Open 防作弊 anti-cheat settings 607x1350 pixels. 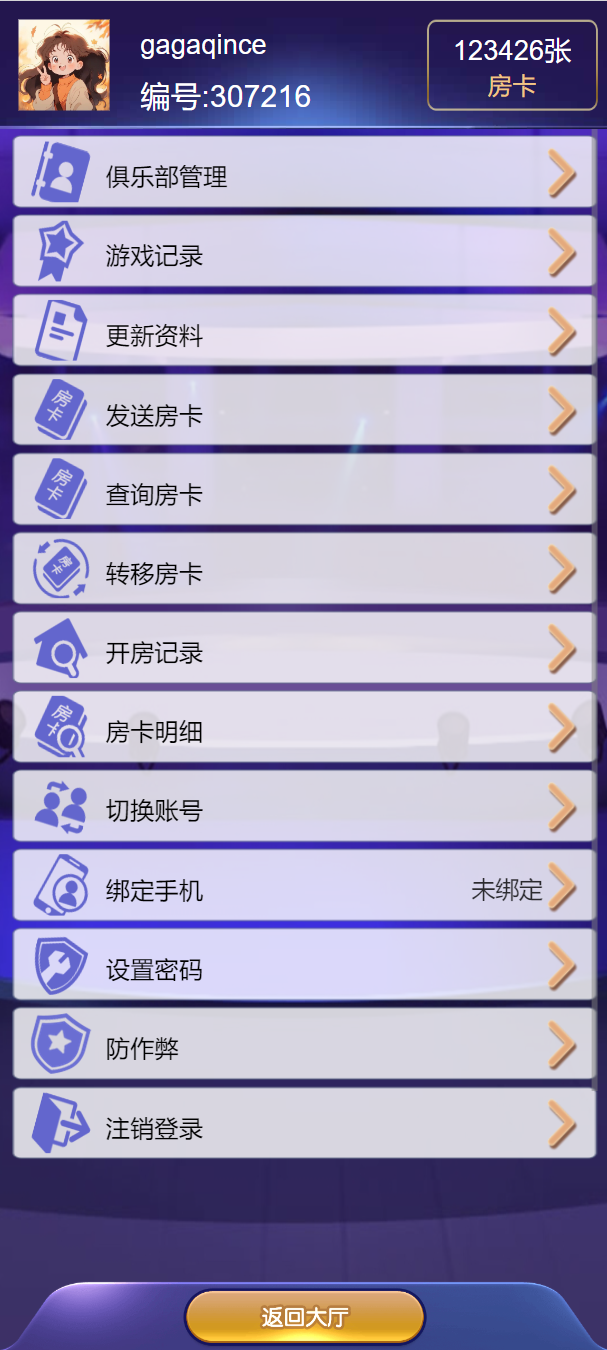point(304,1044)
